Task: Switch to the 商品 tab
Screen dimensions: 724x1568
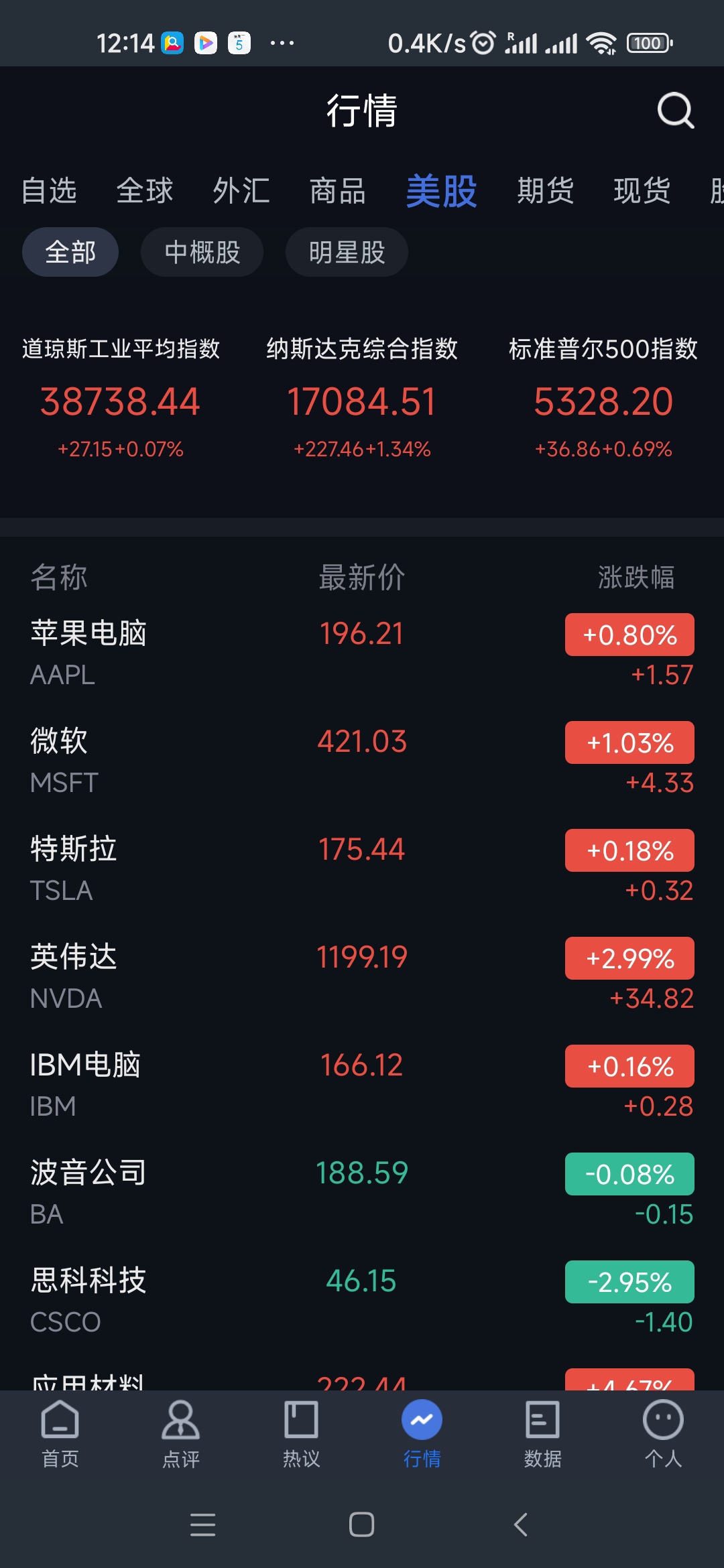Action: (338, 191)
